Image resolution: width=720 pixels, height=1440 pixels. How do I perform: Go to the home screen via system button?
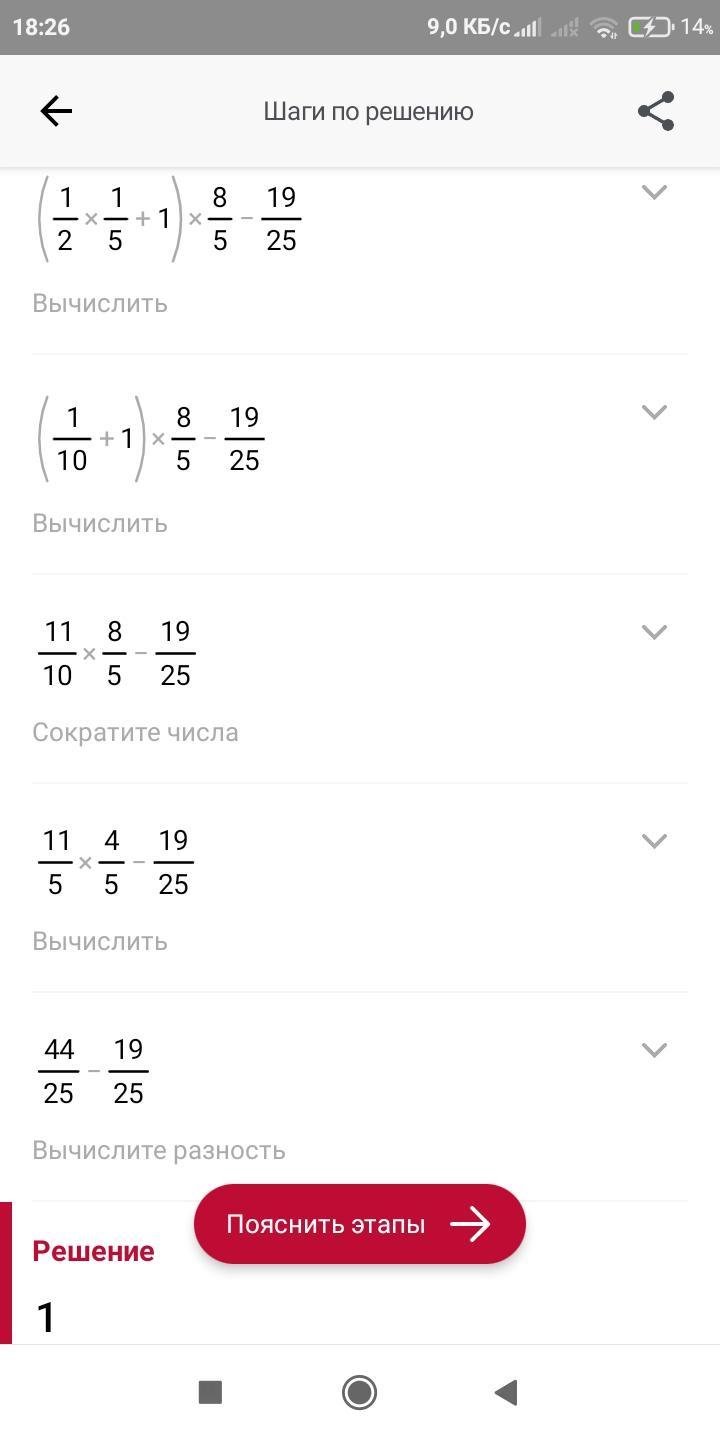tap(359, 1392)
